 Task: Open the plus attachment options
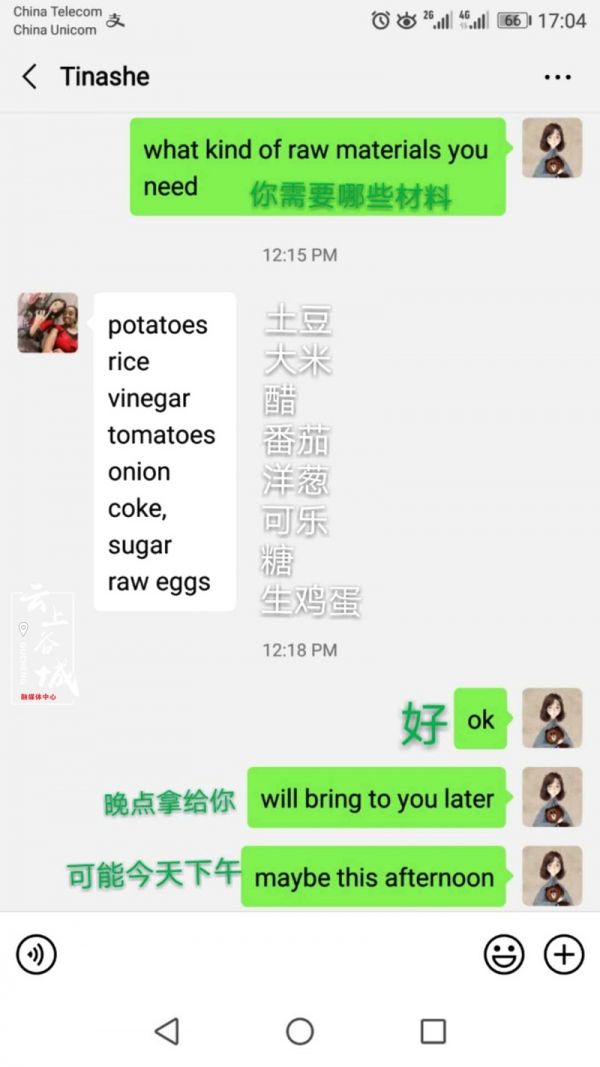pos(564,955)
